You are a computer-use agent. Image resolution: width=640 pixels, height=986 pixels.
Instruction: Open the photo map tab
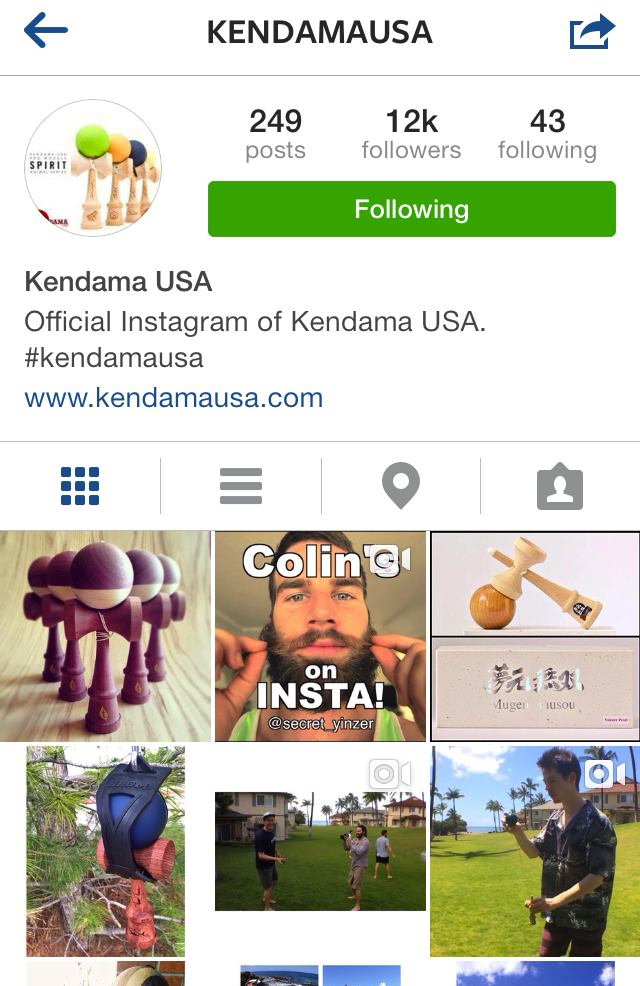(400, 486)
